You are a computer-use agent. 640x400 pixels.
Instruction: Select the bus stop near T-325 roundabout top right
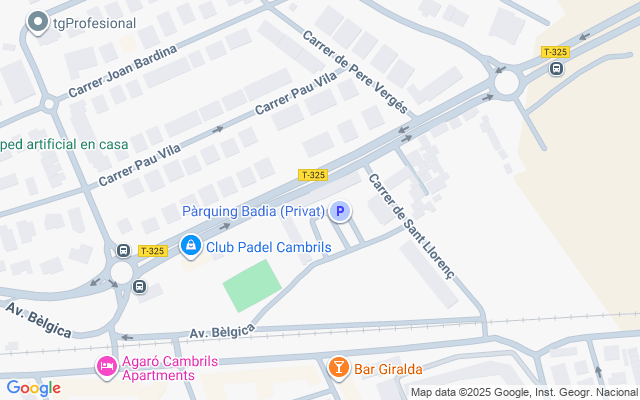pos(556,69)
